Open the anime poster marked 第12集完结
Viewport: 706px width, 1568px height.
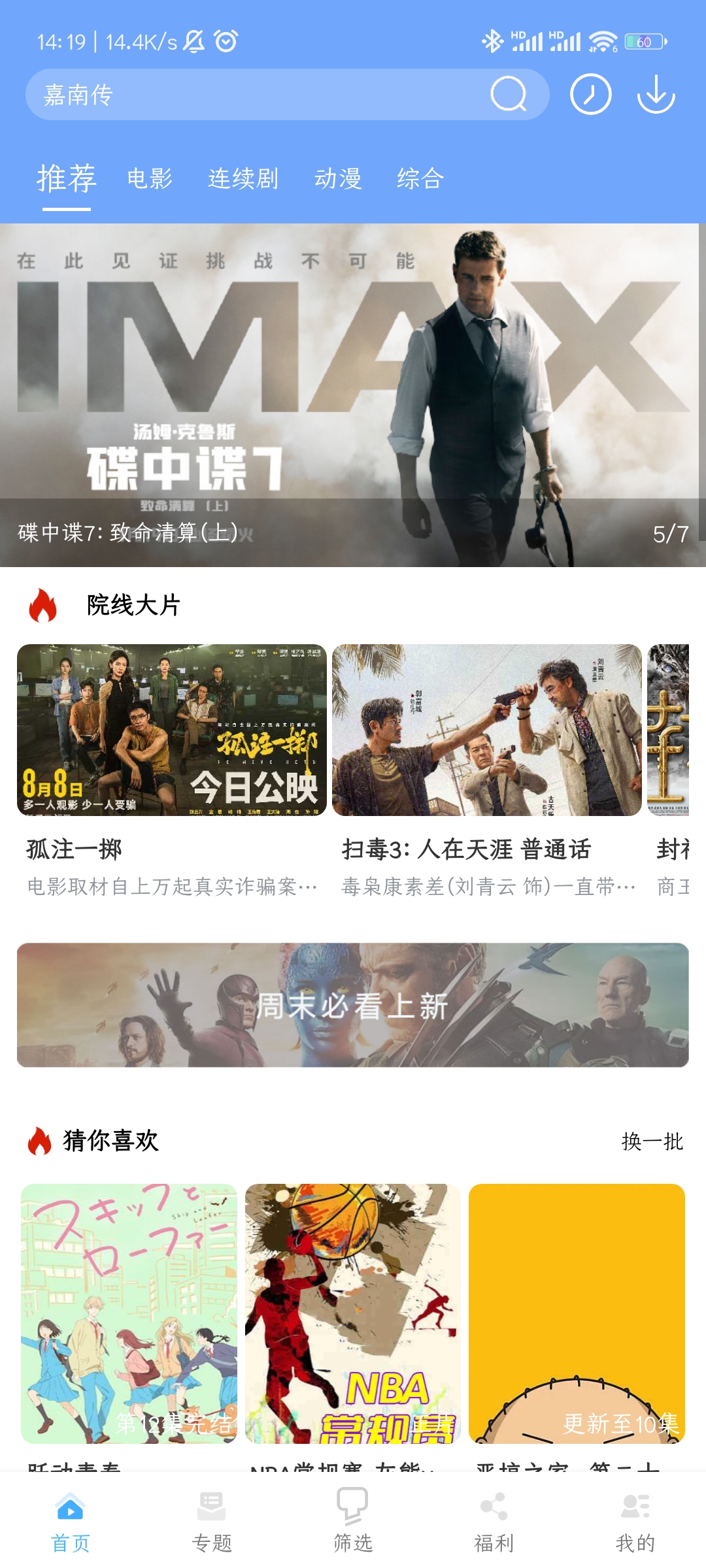tap(129, 1313)
